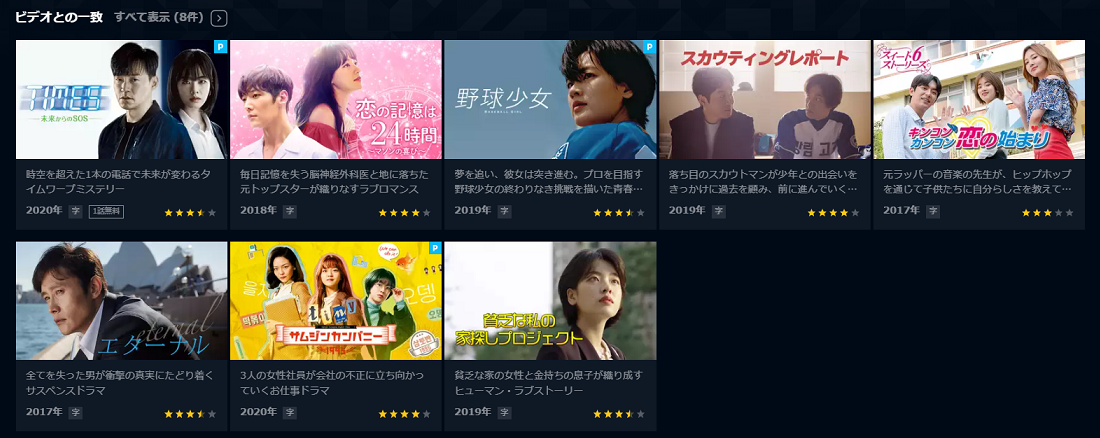Viewport: 1100px width, 438px height.
Task: View the エターナル suspense drama card
Action: pyautogui.click(x=121, y=301)
